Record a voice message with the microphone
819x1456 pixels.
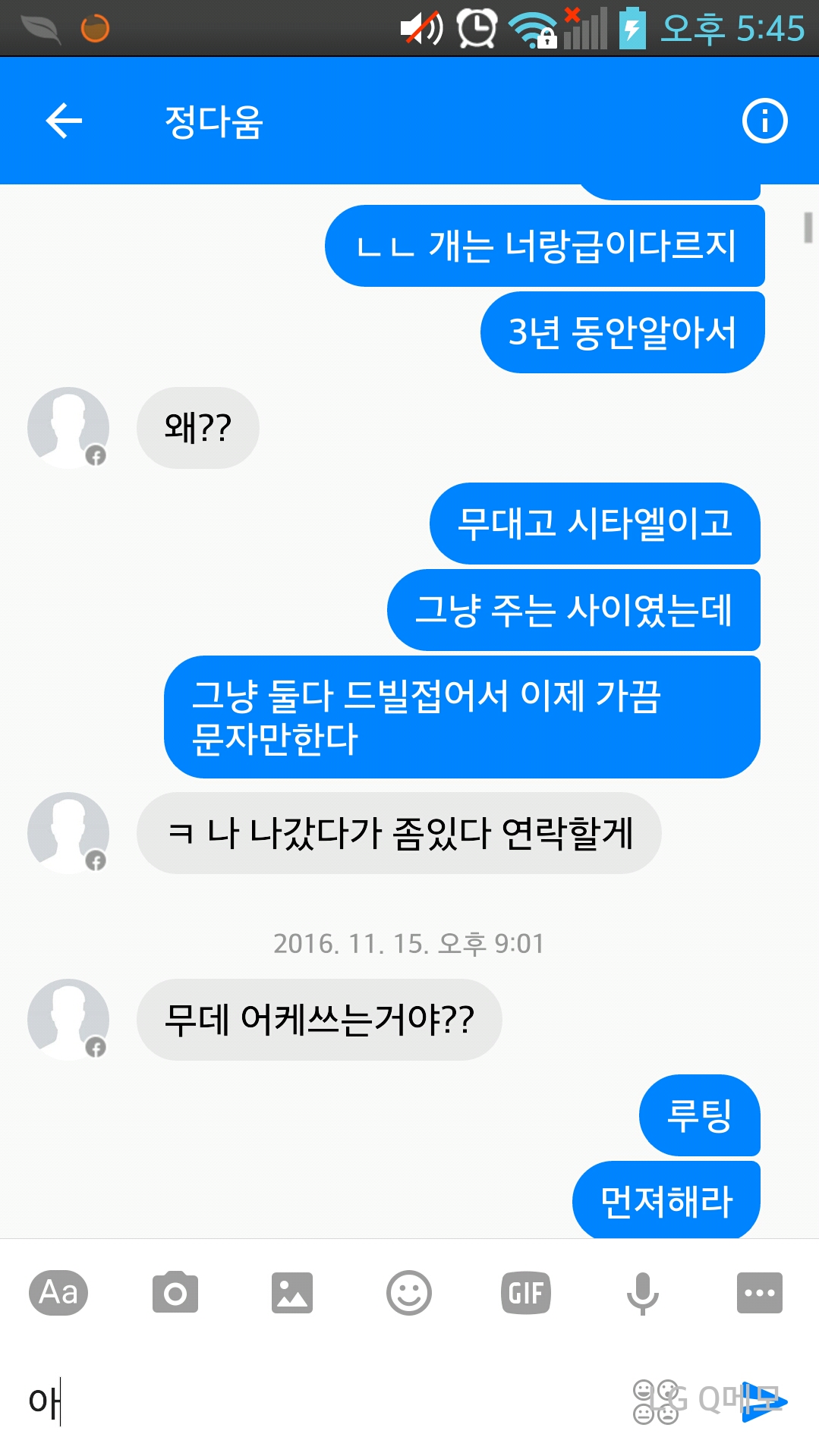tap(642, 1292)
